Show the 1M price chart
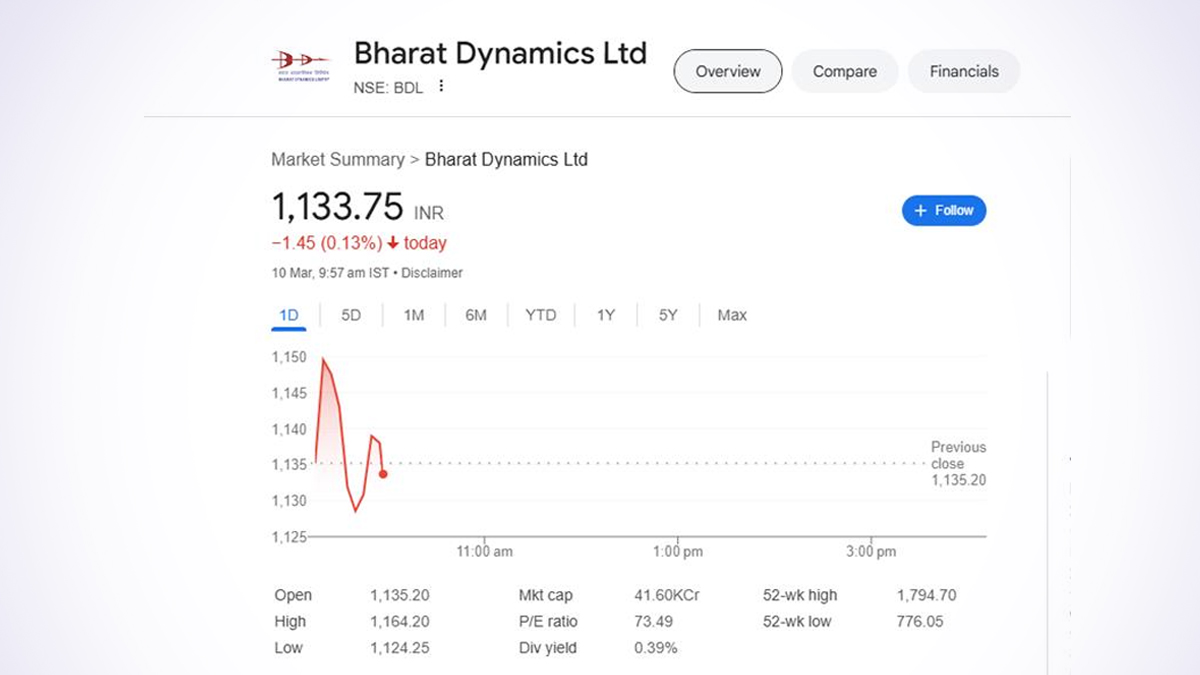Viewport: 1200px width, 675px height. (414, 315)
